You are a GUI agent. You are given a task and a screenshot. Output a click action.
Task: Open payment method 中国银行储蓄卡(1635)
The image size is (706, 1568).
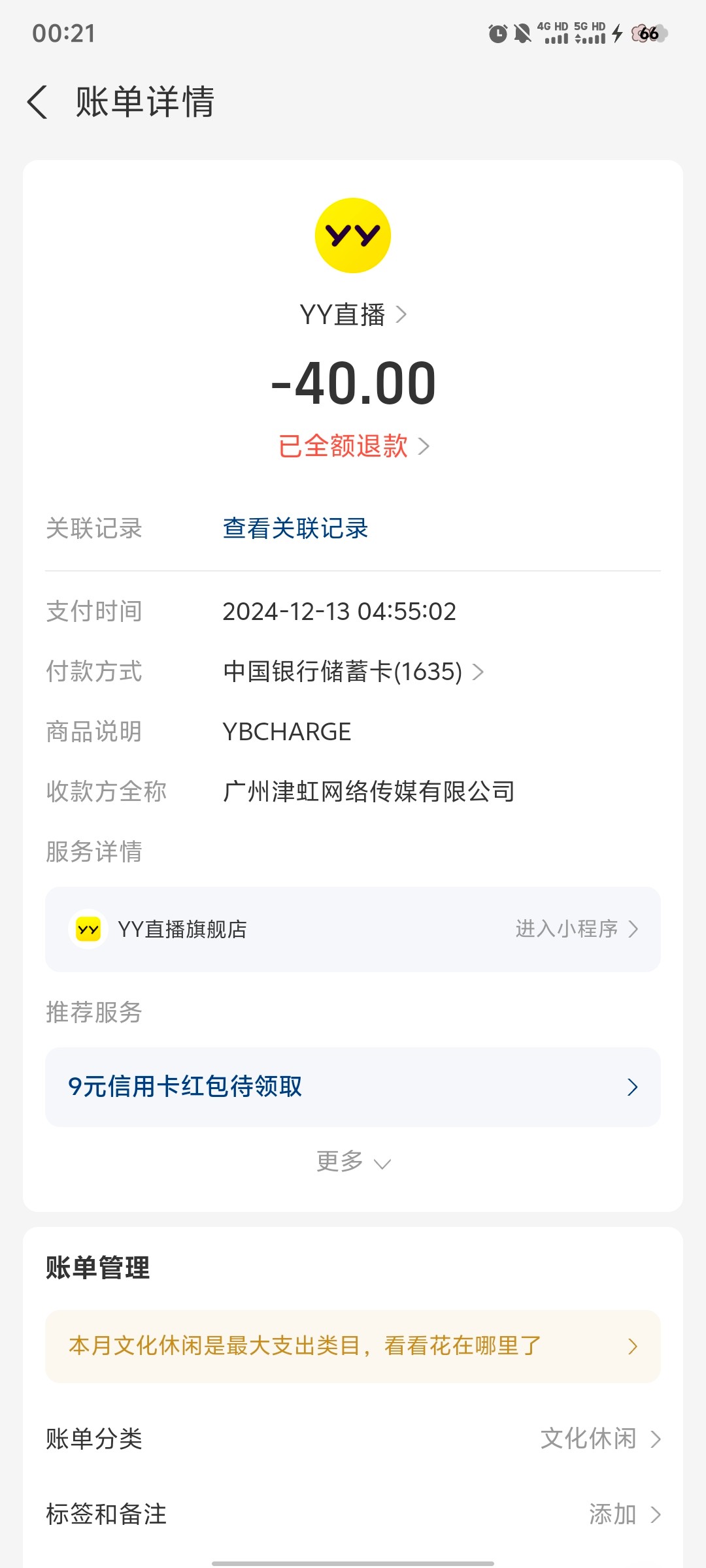click(353, 672)
